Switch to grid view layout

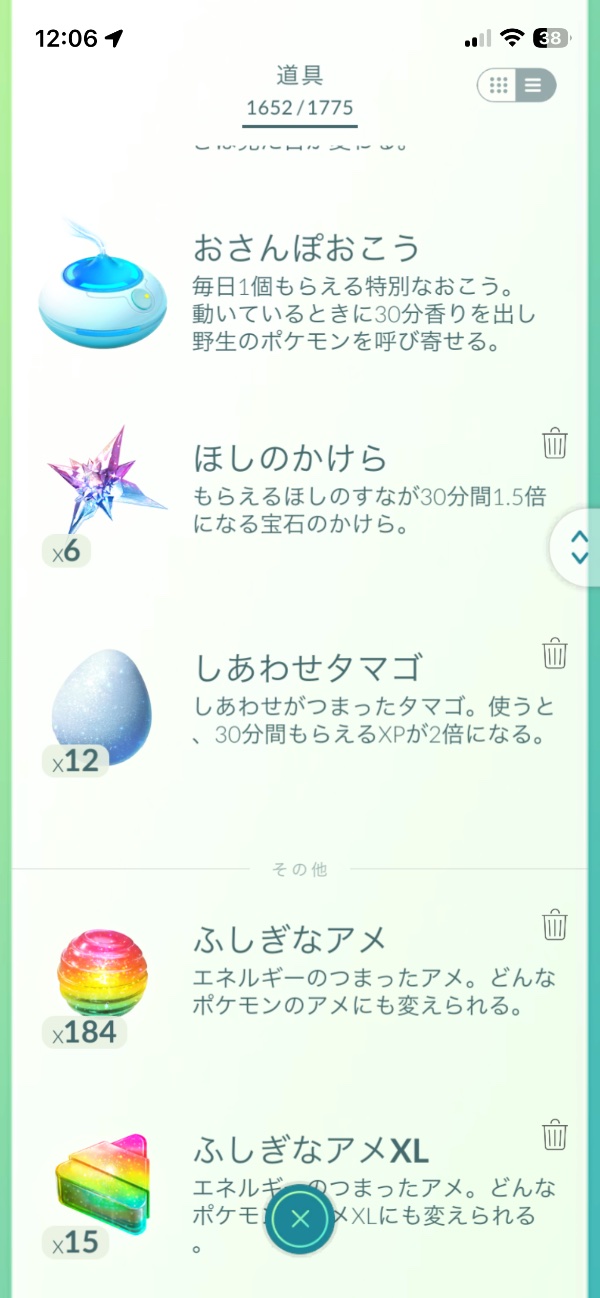tap(499, 86)
